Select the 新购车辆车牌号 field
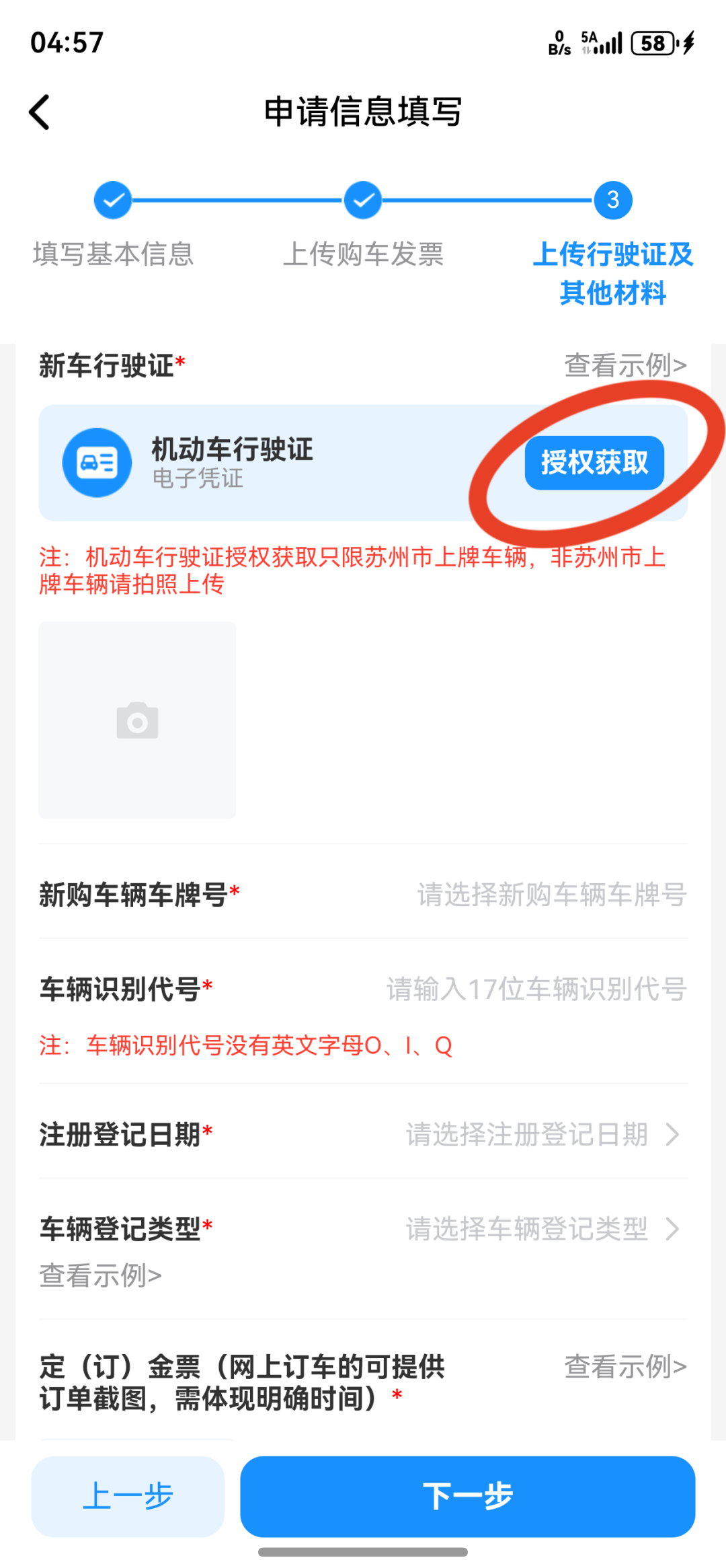Viewport: 726px width, 1568px height. (551, 895)
